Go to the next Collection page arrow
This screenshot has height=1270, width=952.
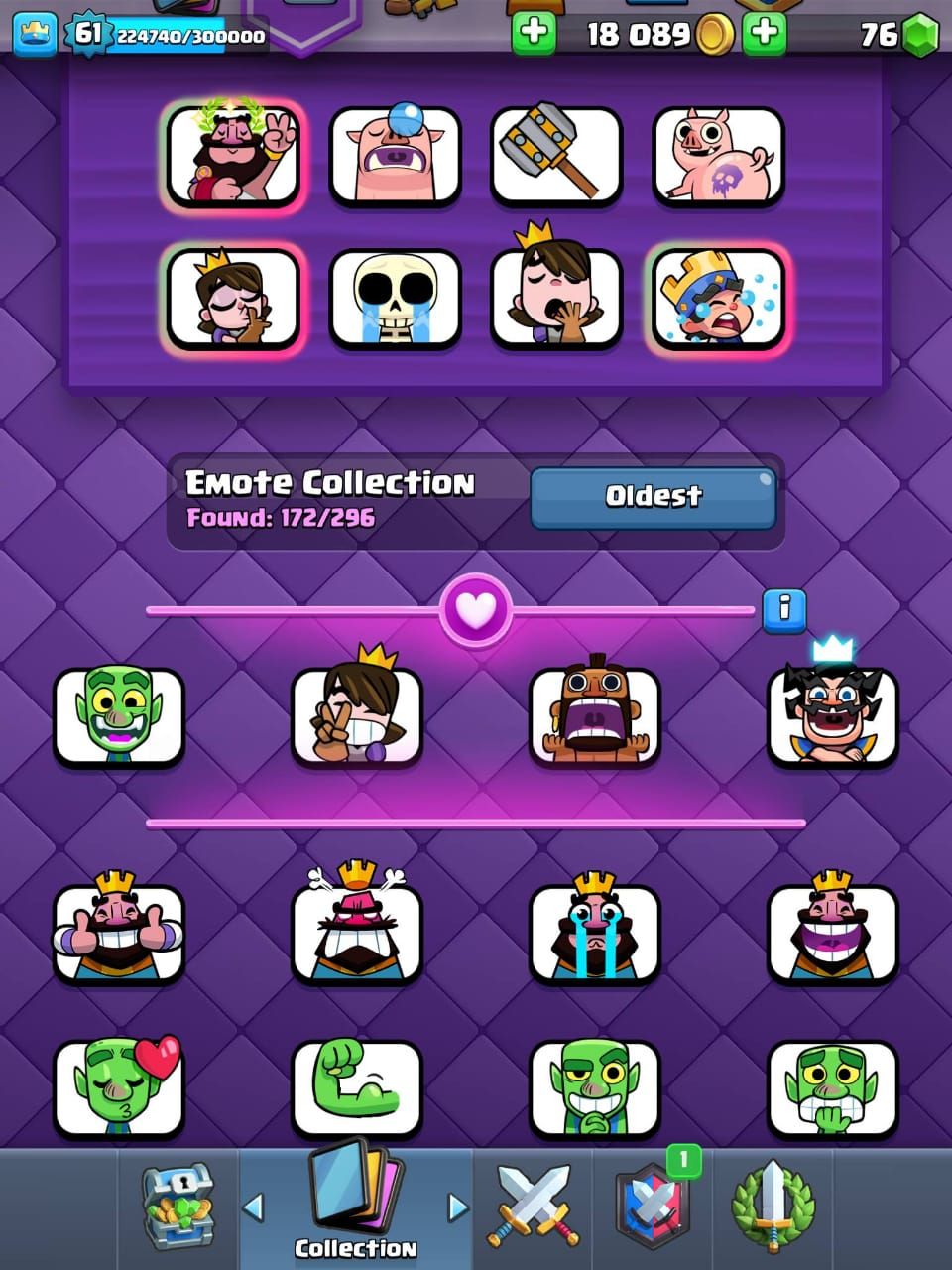pos(458,1207)
